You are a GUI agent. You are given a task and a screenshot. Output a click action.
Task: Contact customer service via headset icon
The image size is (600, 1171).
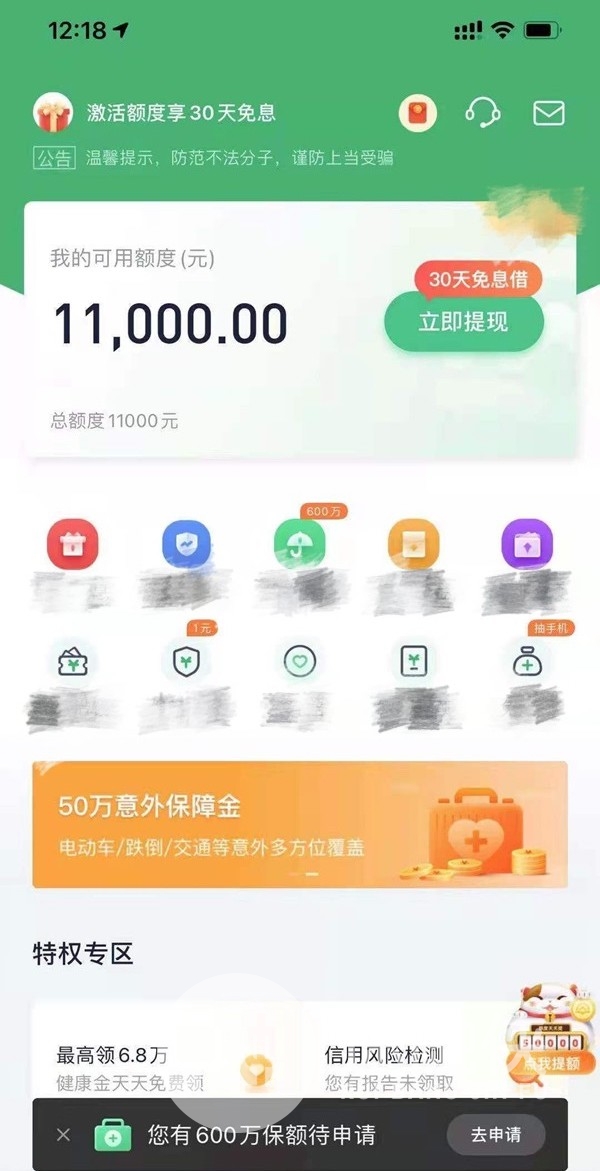click(x=483, y=113)
